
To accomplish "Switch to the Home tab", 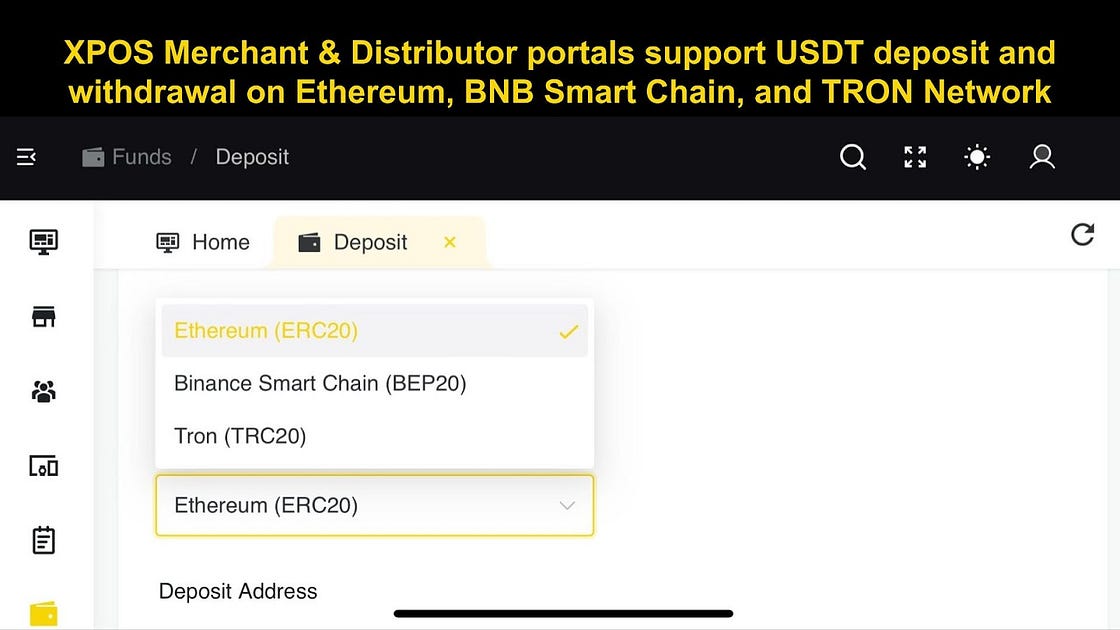I will click(x=203, y=242).
